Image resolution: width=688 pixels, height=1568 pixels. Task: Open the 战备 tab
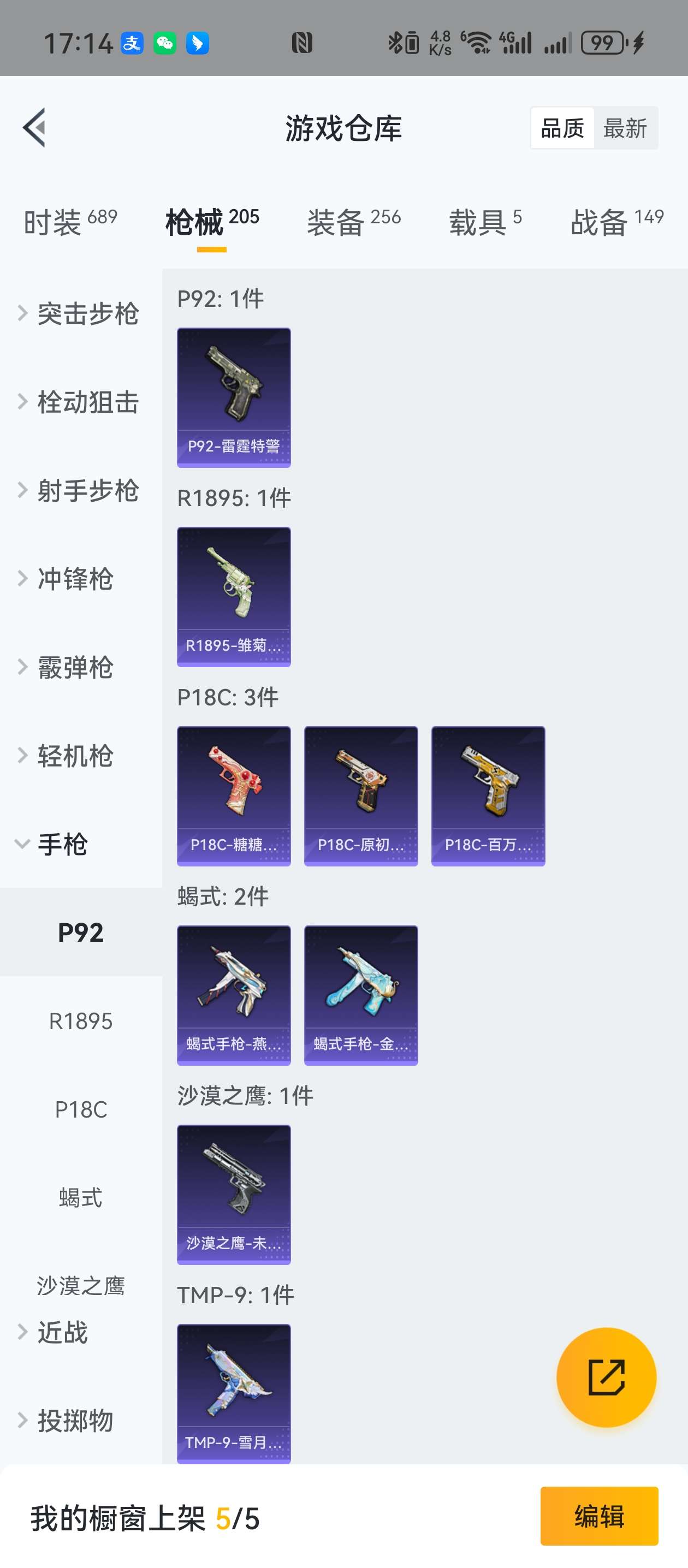click(616, 222)
